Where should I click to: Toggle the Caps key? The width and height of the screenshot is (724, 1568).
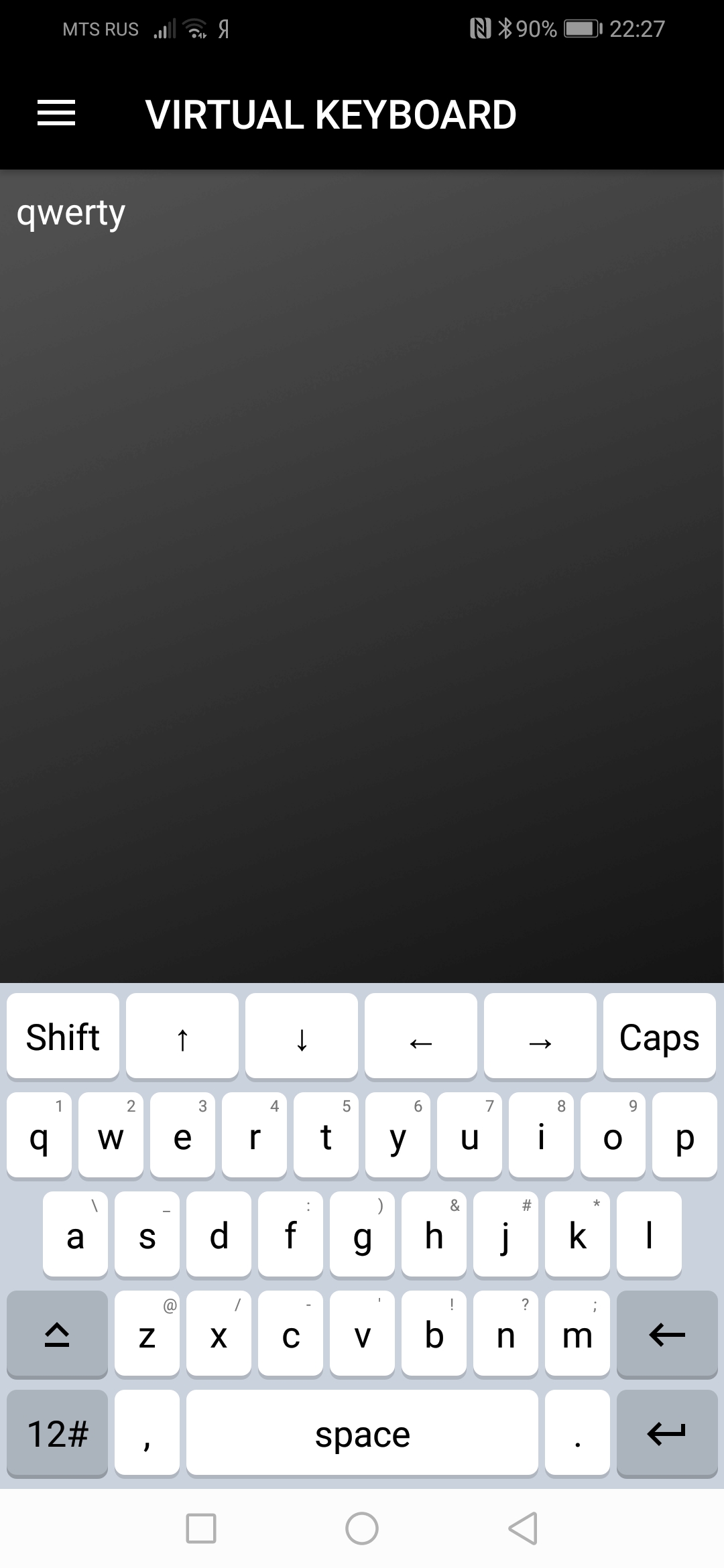[660, 1036]
